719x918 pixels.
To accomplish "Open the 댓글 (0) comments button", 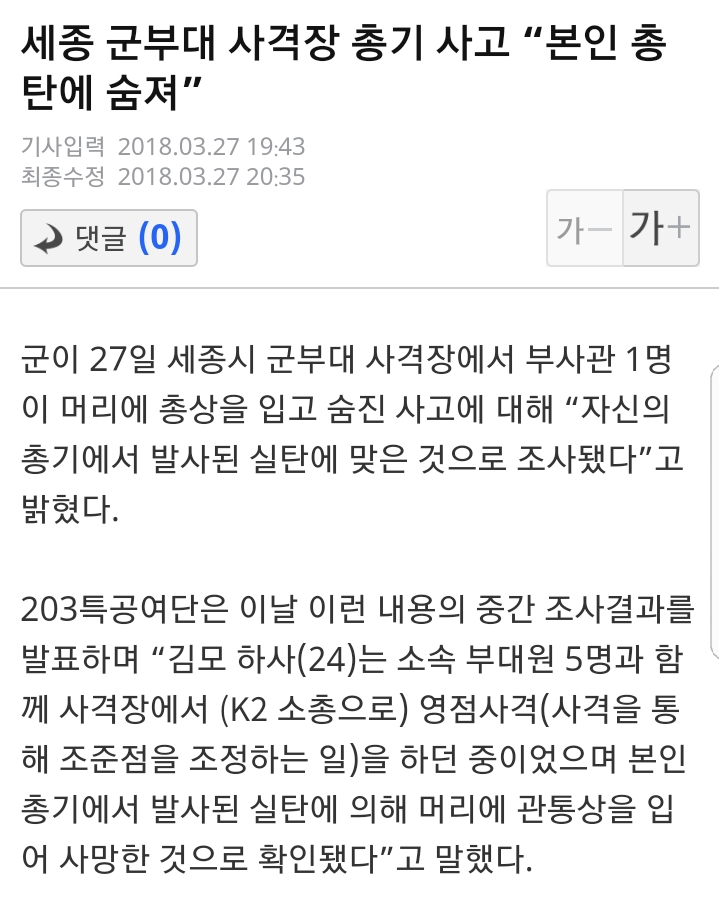I will (109, 238).
